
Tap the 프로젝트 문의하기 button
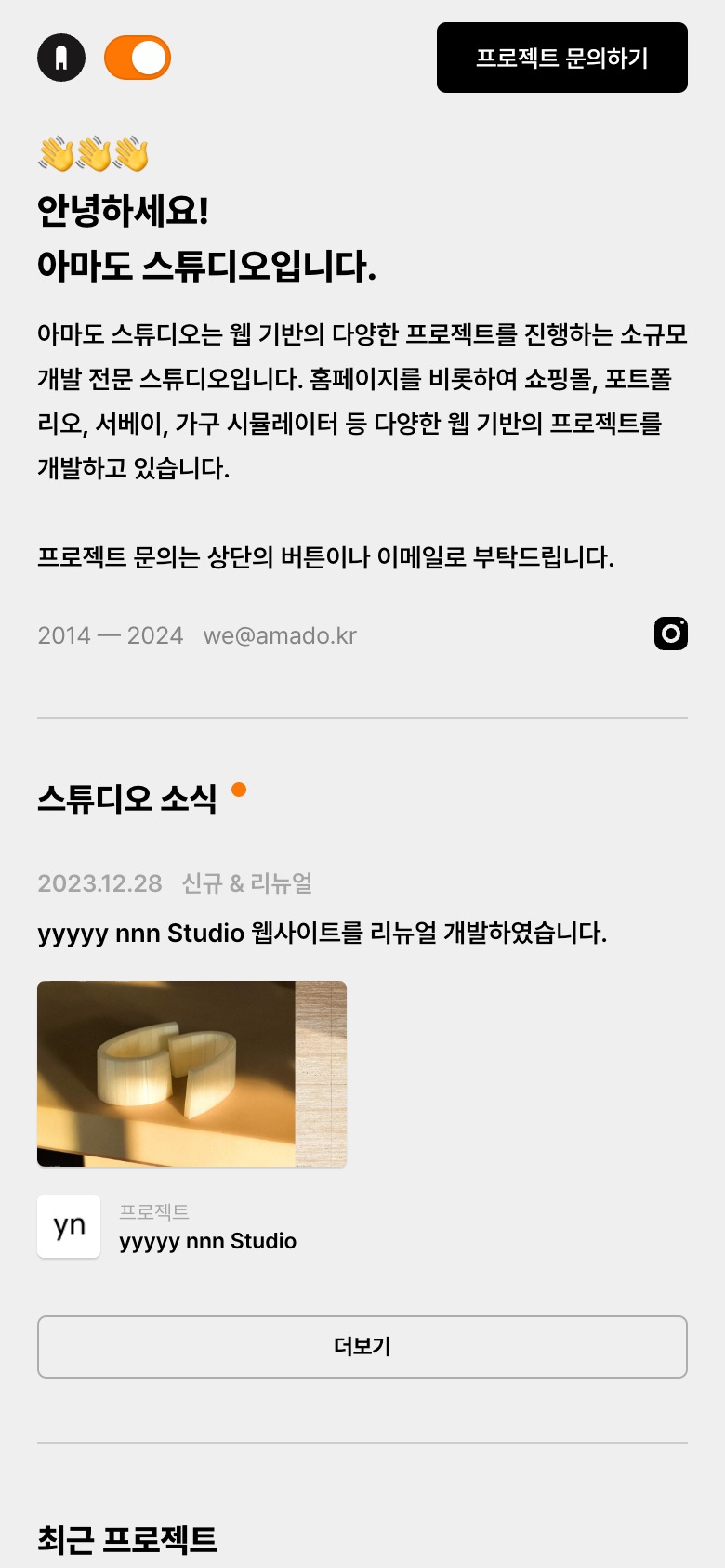click(561, 58)
